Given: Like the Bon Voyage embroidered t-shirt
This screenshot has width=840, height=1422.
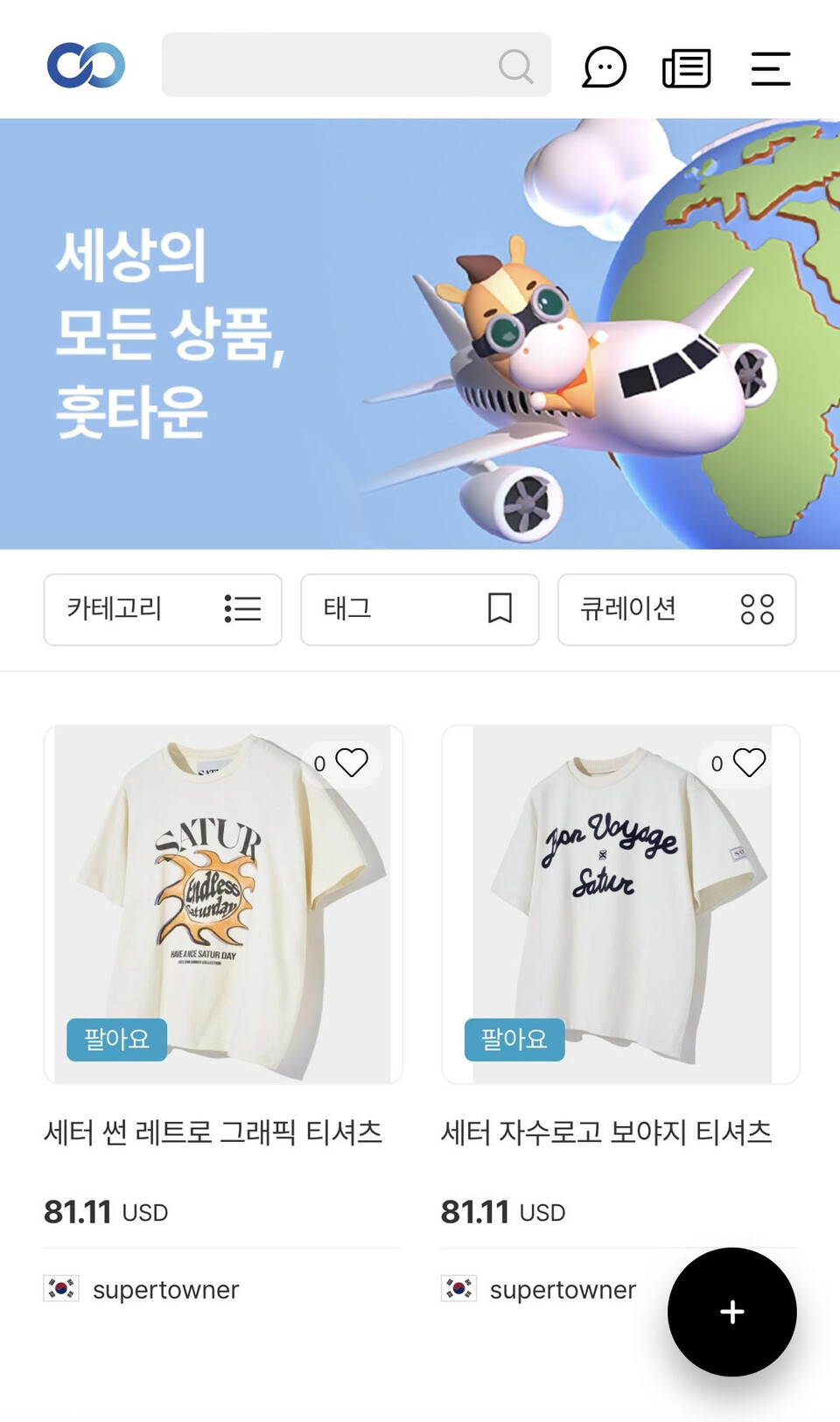Looking at the screenshot, I should (x=749, y=763).
